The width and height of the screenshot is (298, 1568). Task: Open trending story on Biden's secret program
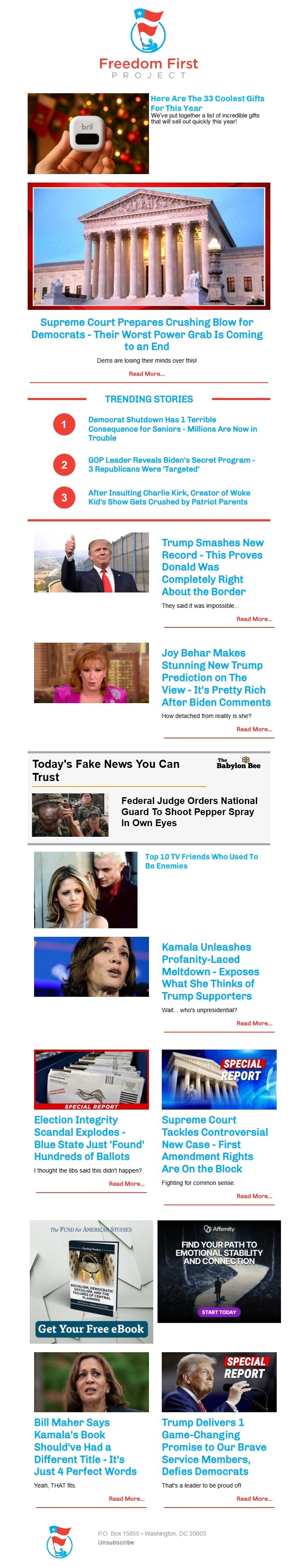171,464
